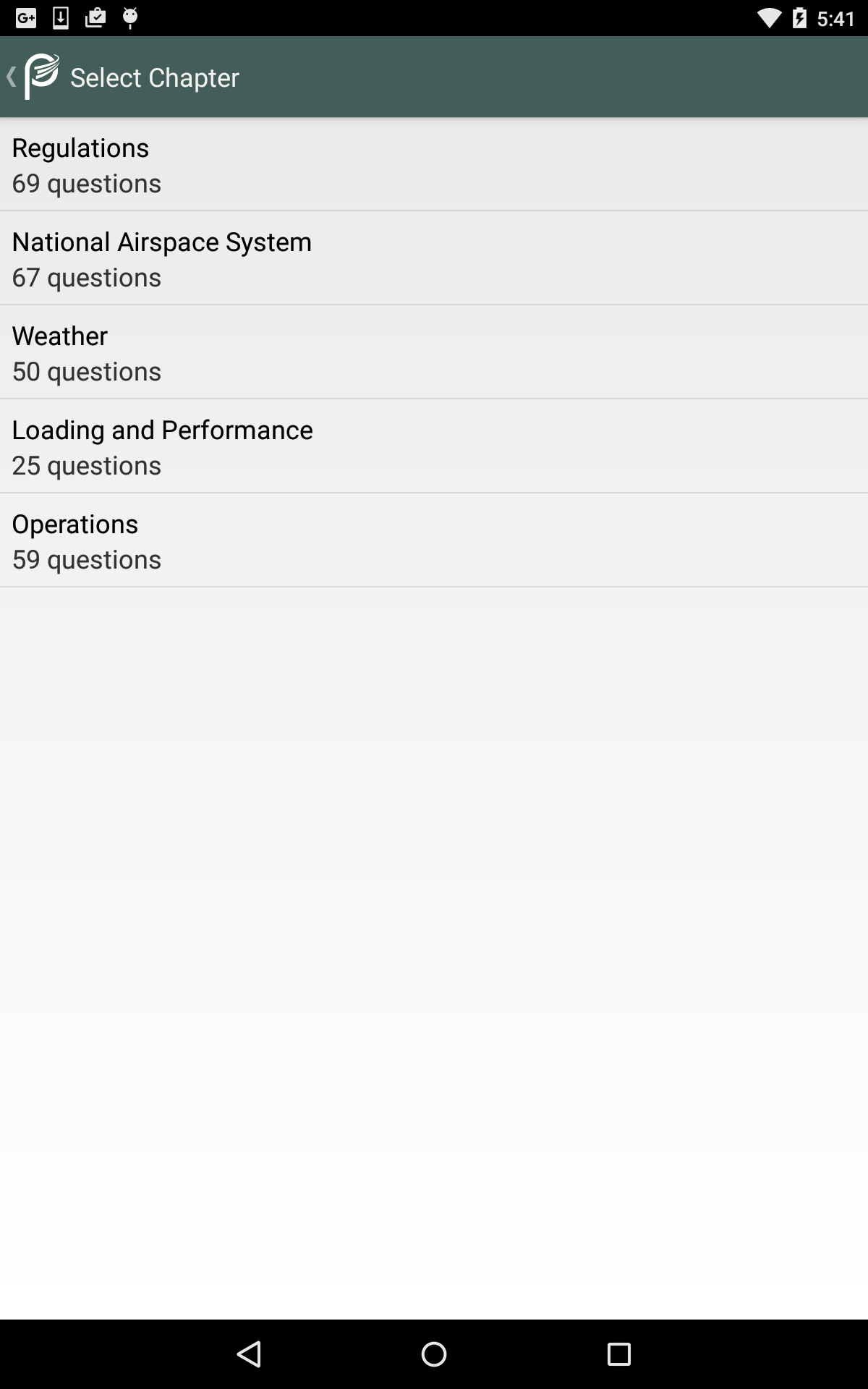This screenshot has width=868, height=1389.
Task: Choose the Loading and Performance chapter
Action: [x=434, y=446]
